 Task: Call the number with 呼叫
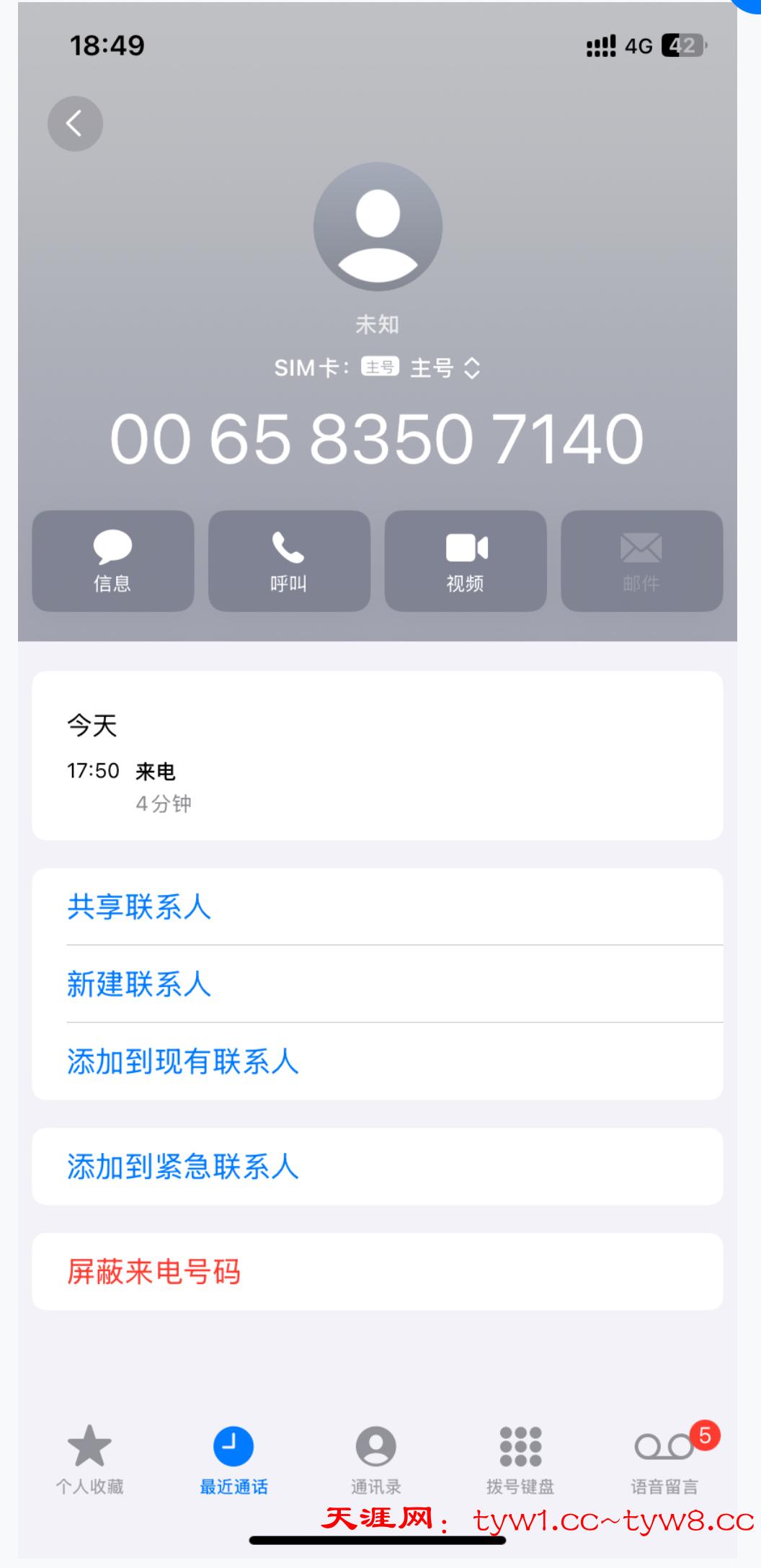click(x=289, y=561)
